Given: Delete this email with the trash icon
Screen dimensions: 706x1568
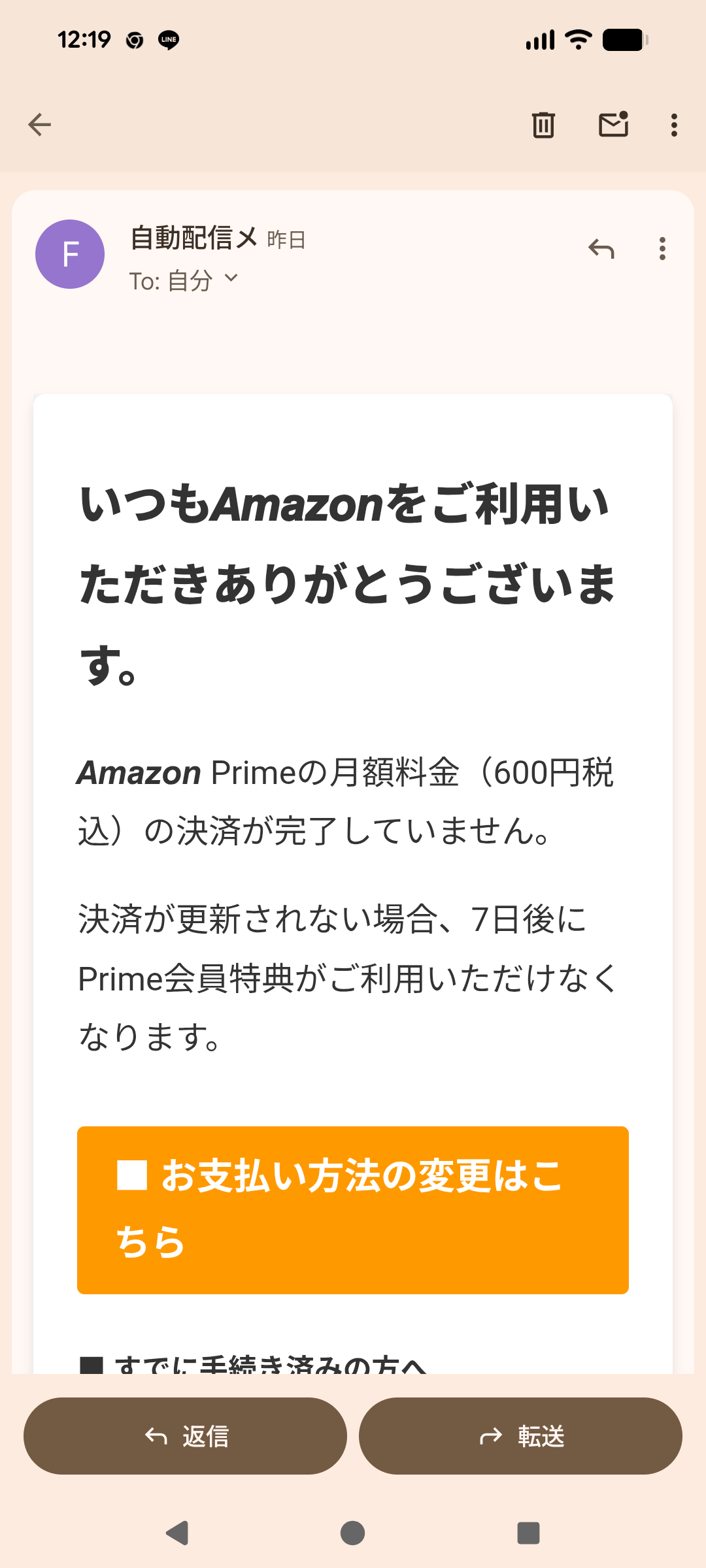Looking at the screenshot, I should (543, 124).
